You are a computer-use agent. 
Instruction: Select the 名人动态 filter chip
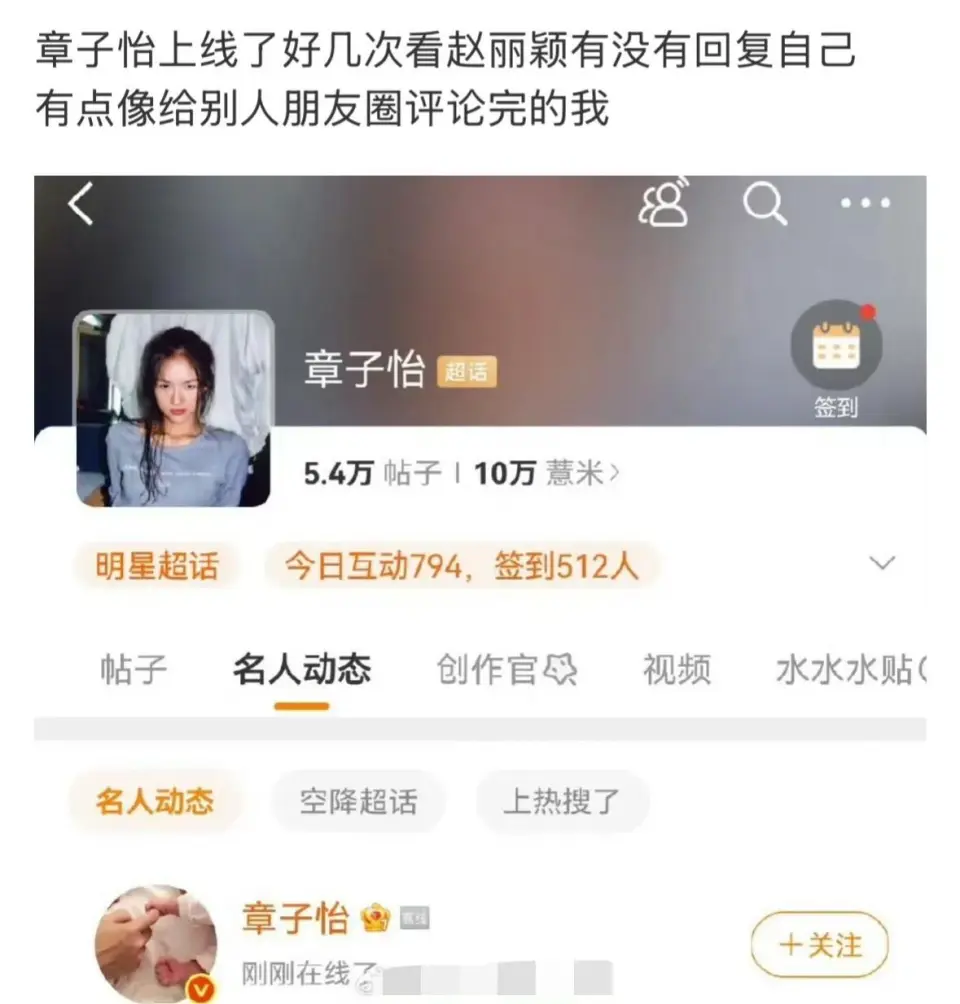pos(155,801)
